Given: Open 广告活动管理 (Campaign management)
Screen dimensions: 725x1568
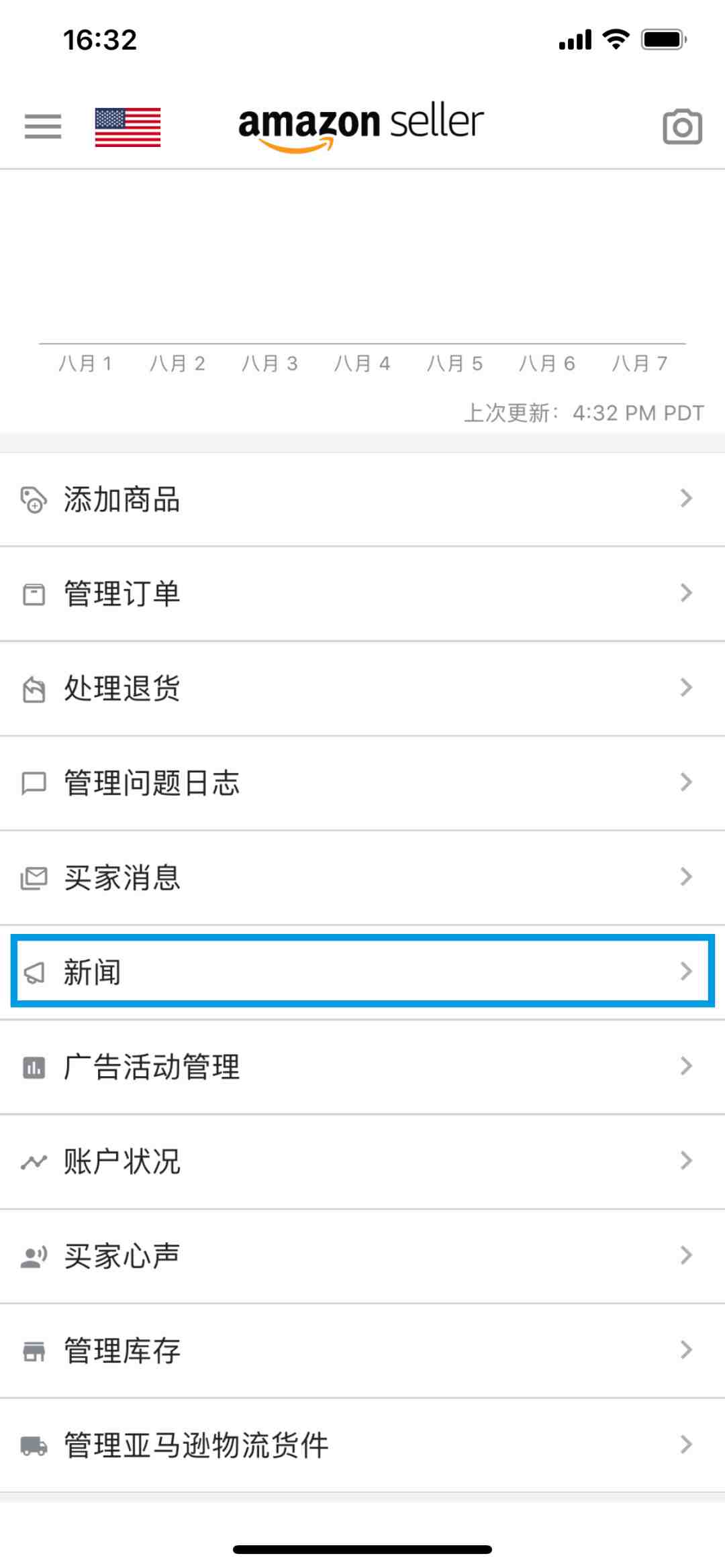Looking at the screenshot, I should click(362, 1067).
